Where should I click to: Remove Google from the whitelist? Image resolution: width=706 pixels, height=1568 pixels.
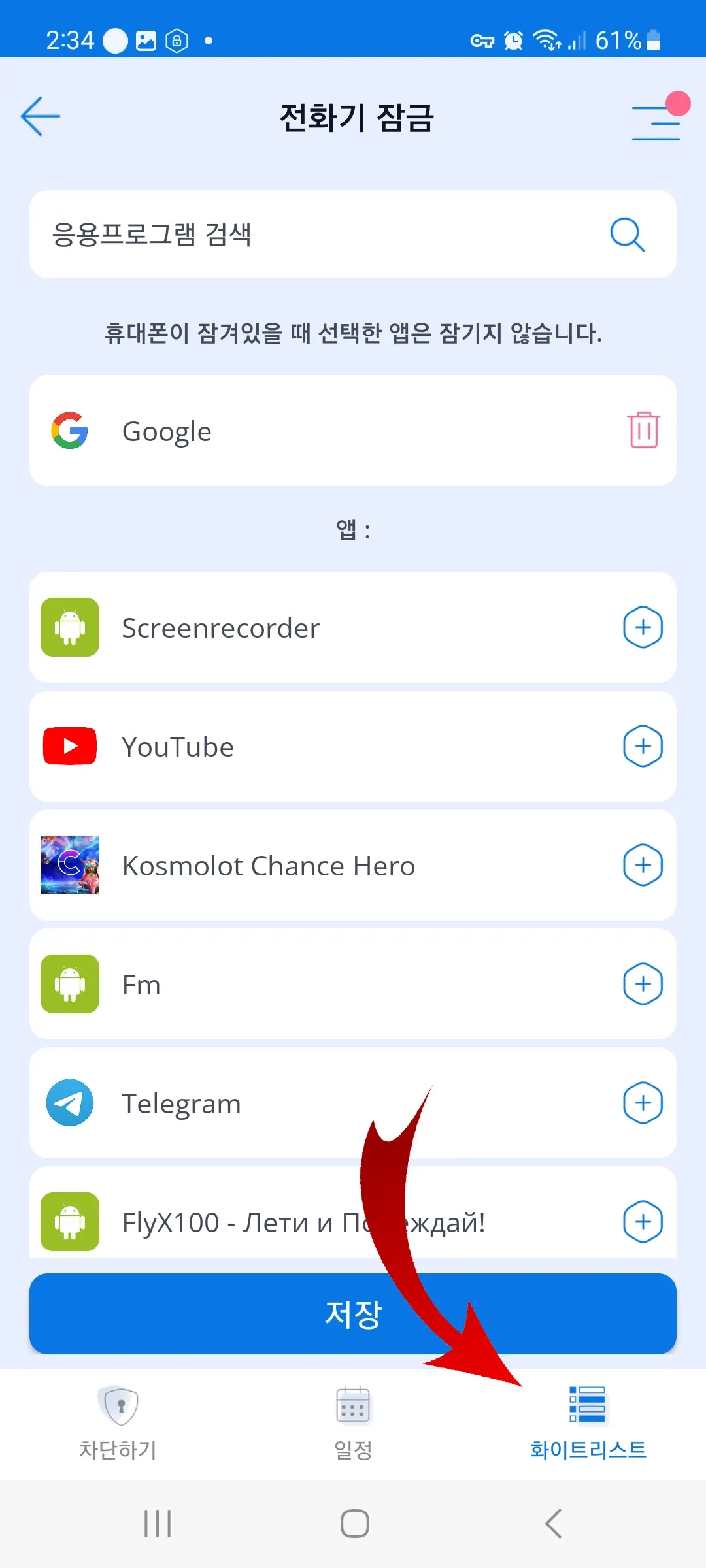(643, 430)
